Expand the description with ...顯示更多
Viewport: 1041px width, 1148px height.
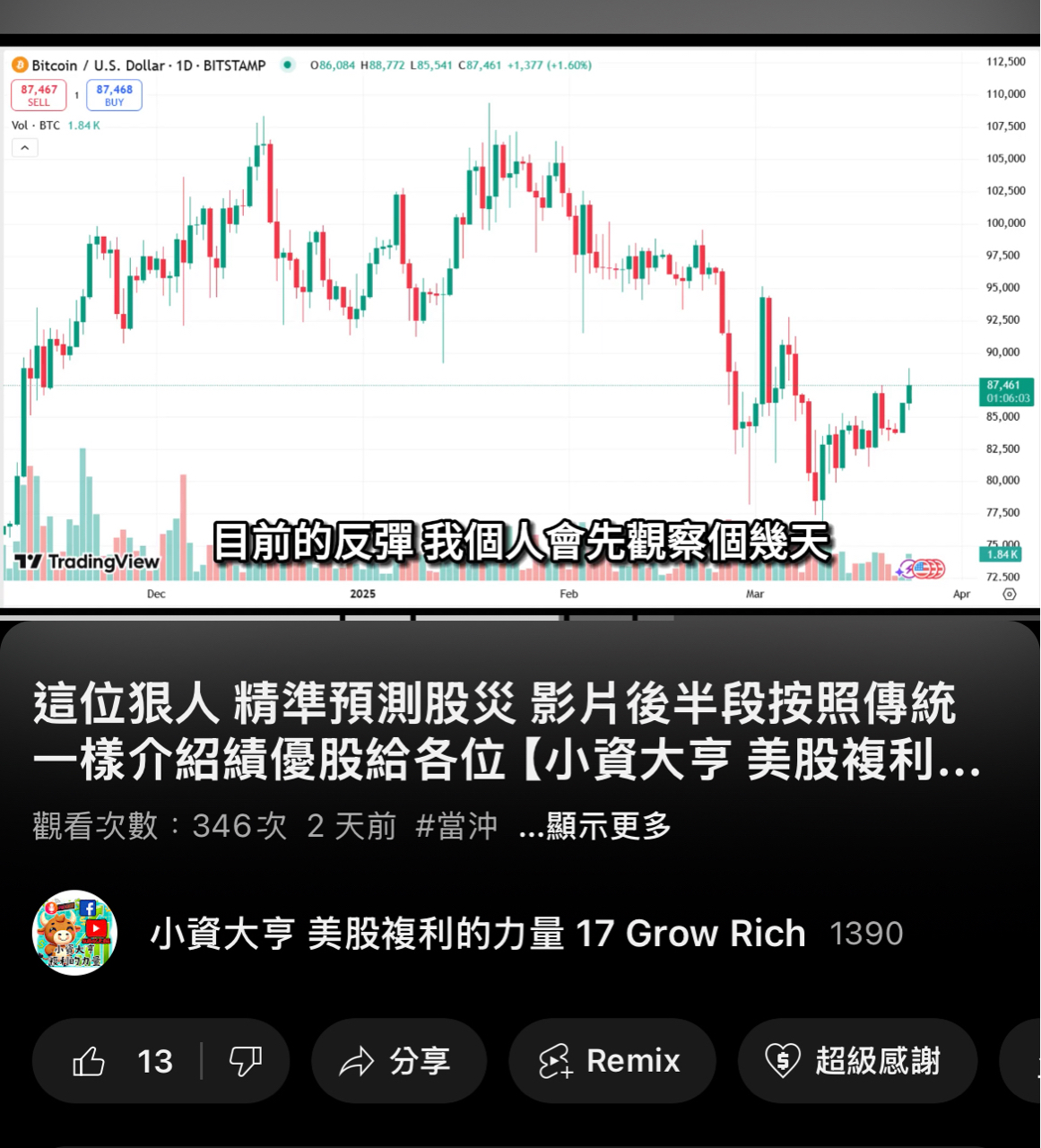[595, 826]
